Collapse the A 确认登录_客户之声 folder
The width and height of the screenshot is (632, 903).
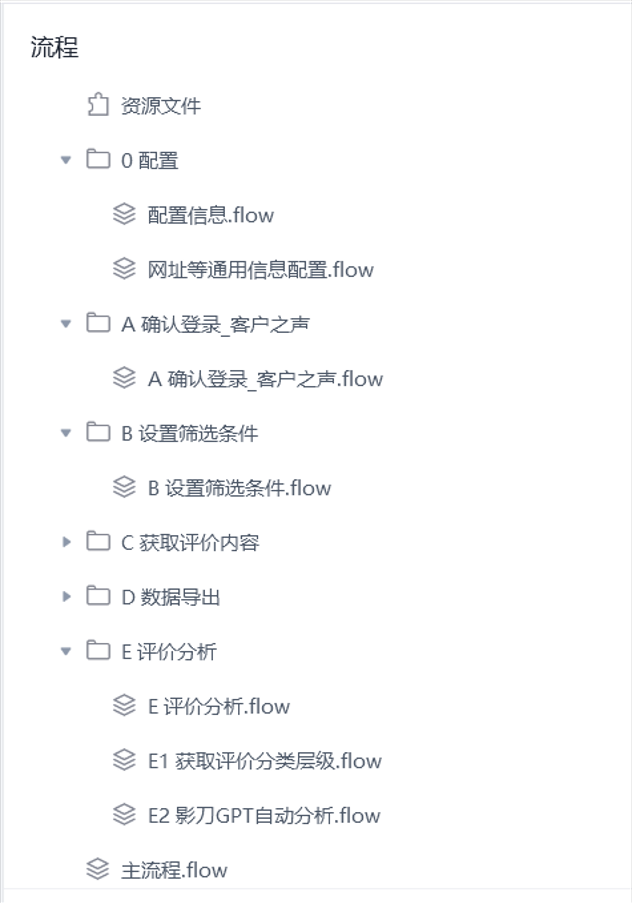click(67, 324)
